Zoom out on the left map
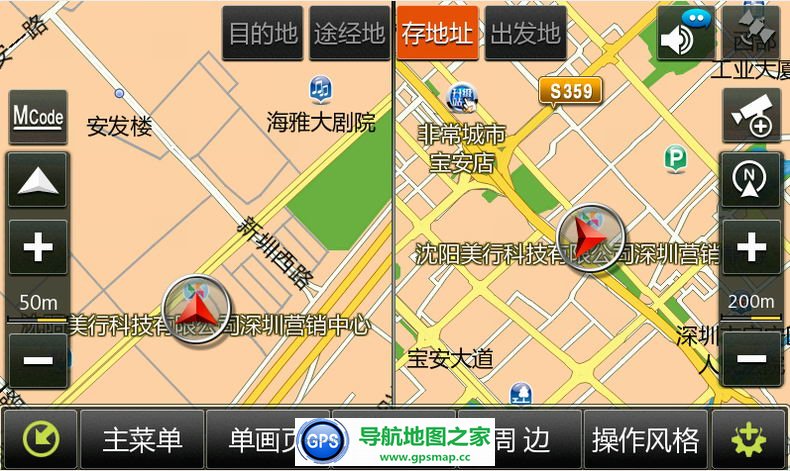 [38, 360]
